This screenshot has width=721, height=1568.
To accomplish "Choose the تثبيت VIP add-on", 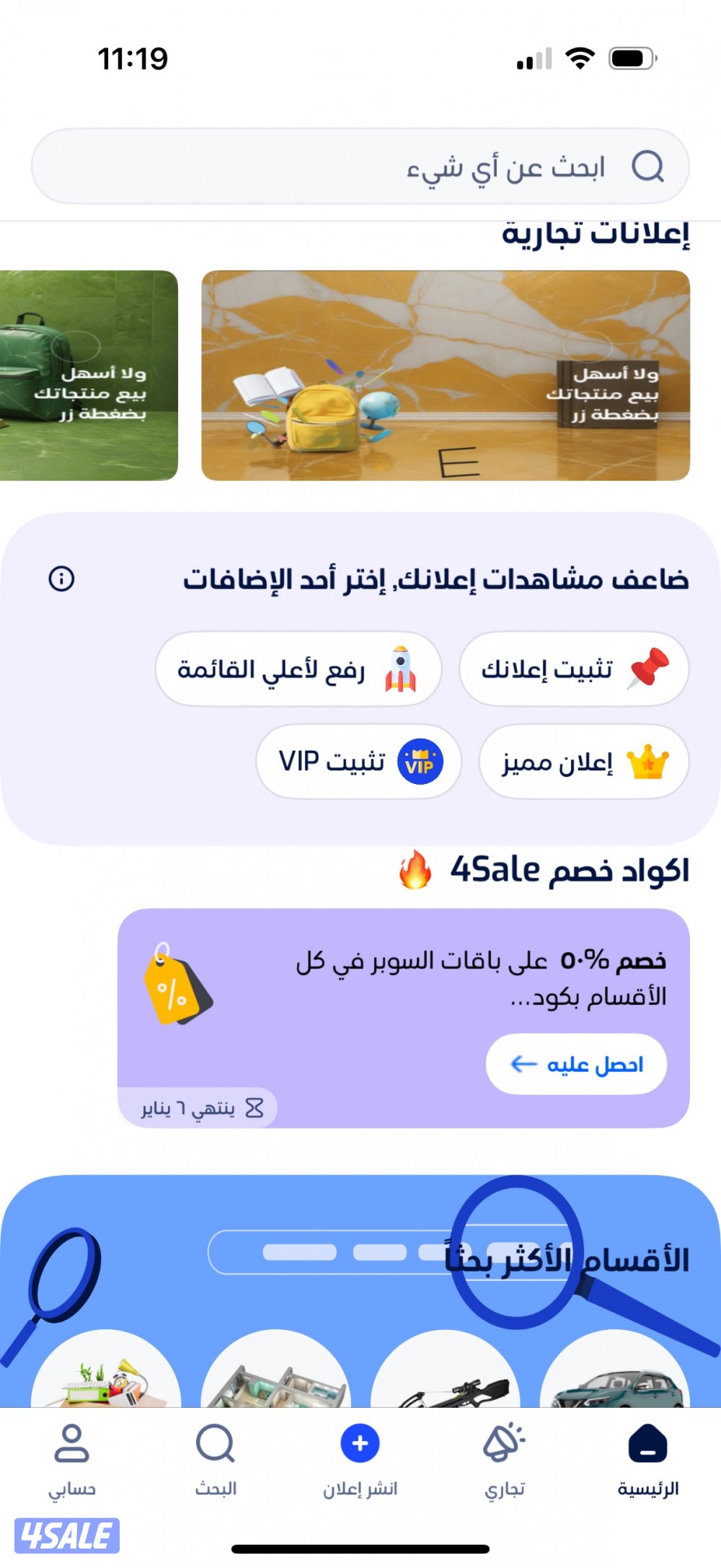I will pyautogui.click(x=358, y=762).
